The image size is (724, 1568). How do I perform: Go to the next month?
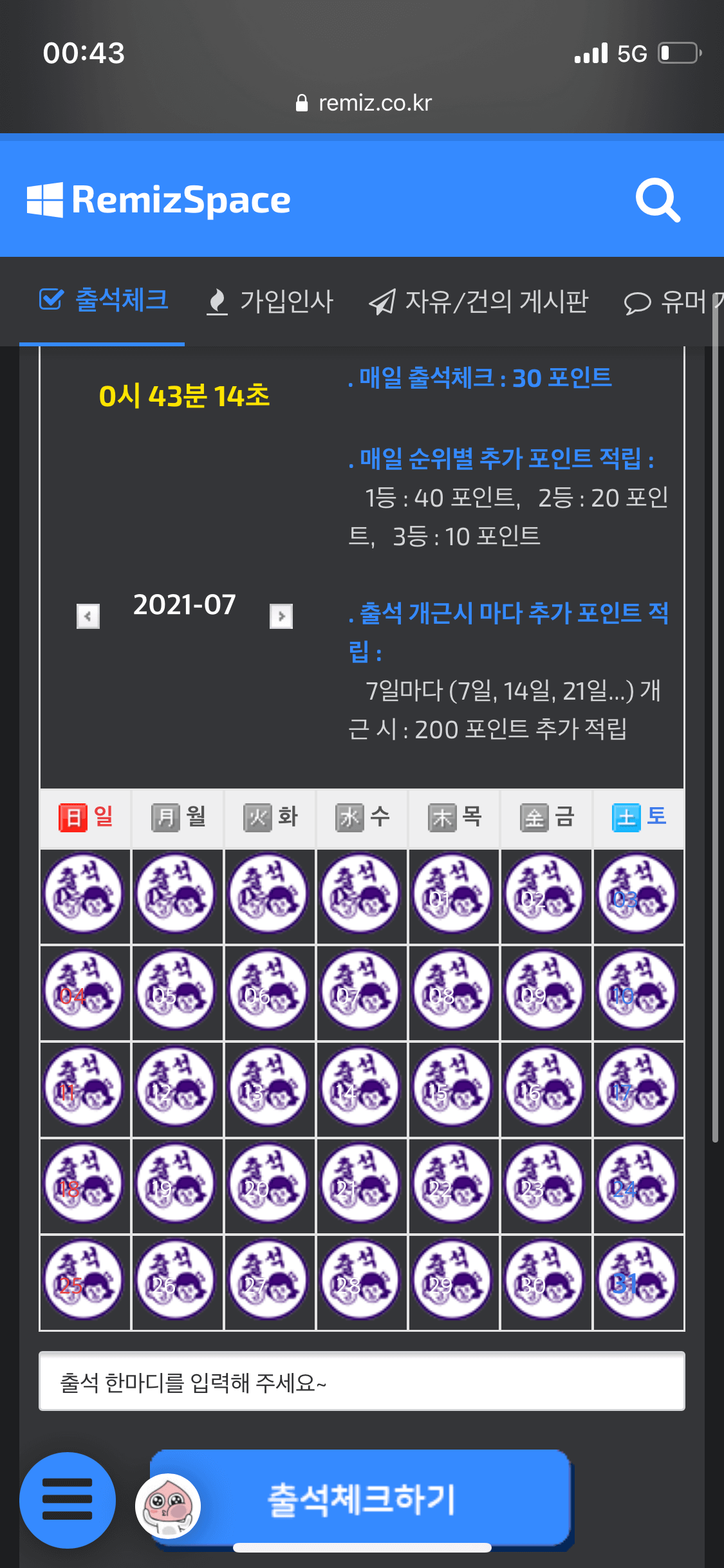281,616
